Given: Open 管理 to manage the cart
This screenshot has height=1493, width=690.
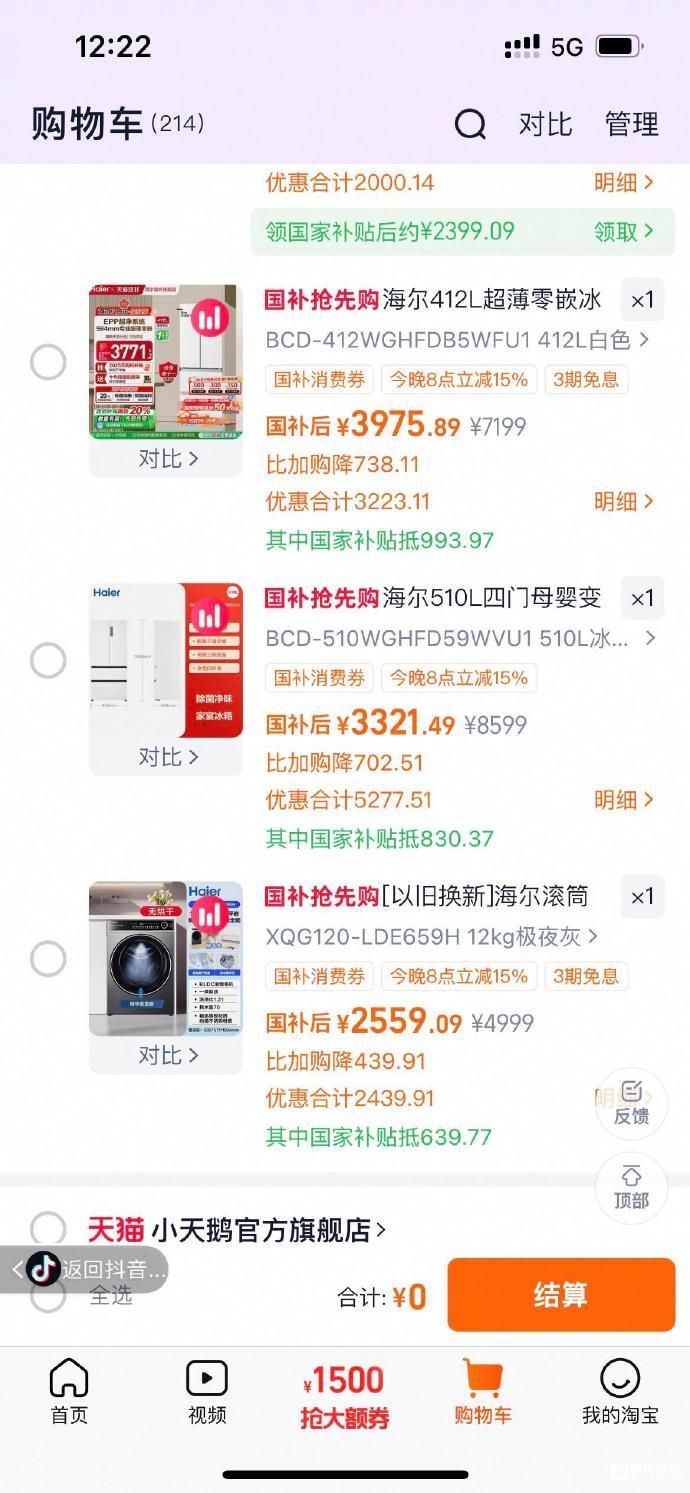Looking at the screenshot, I should [x=631, y=124].
